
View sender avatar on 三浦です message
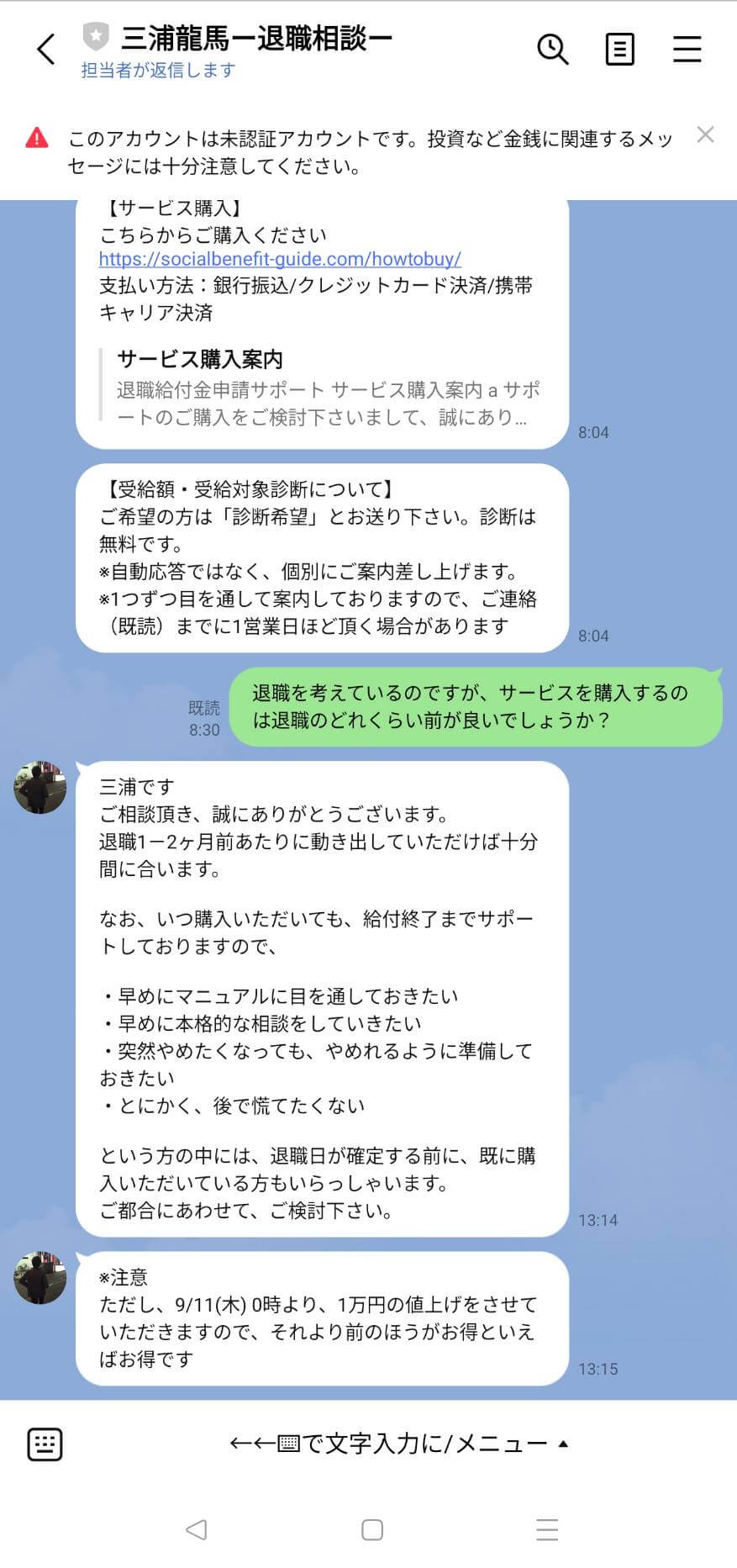[x=39, y=788]
